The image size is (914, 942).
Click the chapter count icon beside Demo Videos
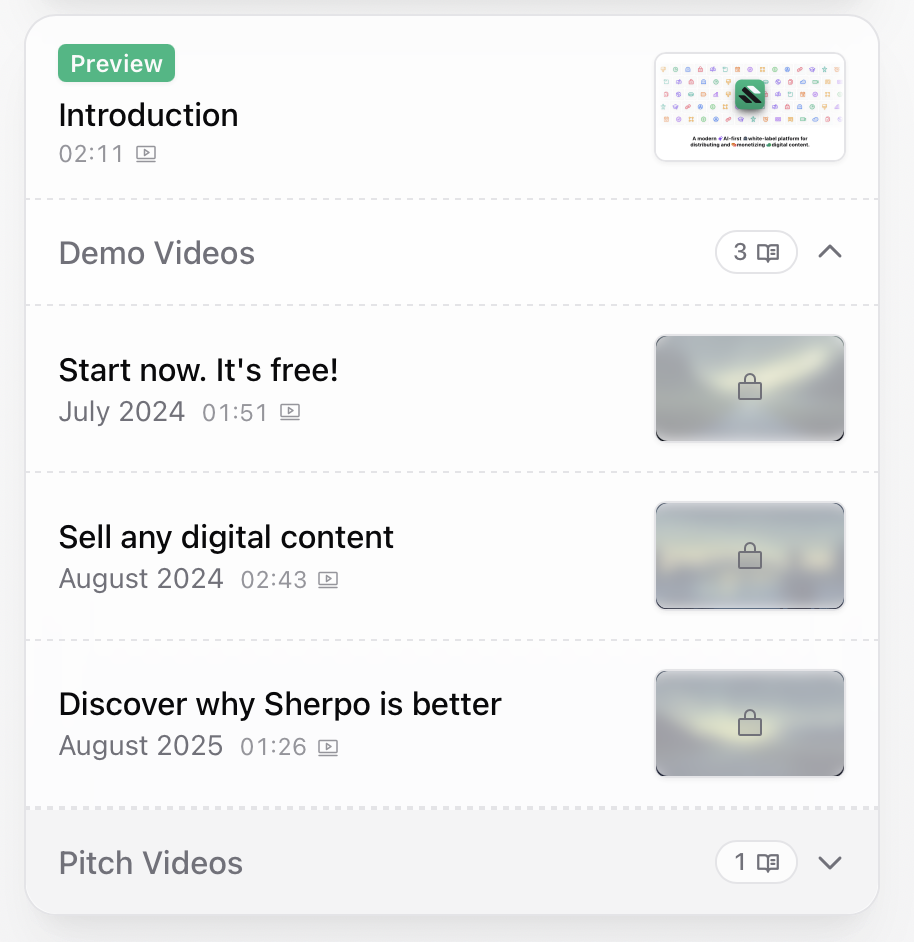[767, 252]
